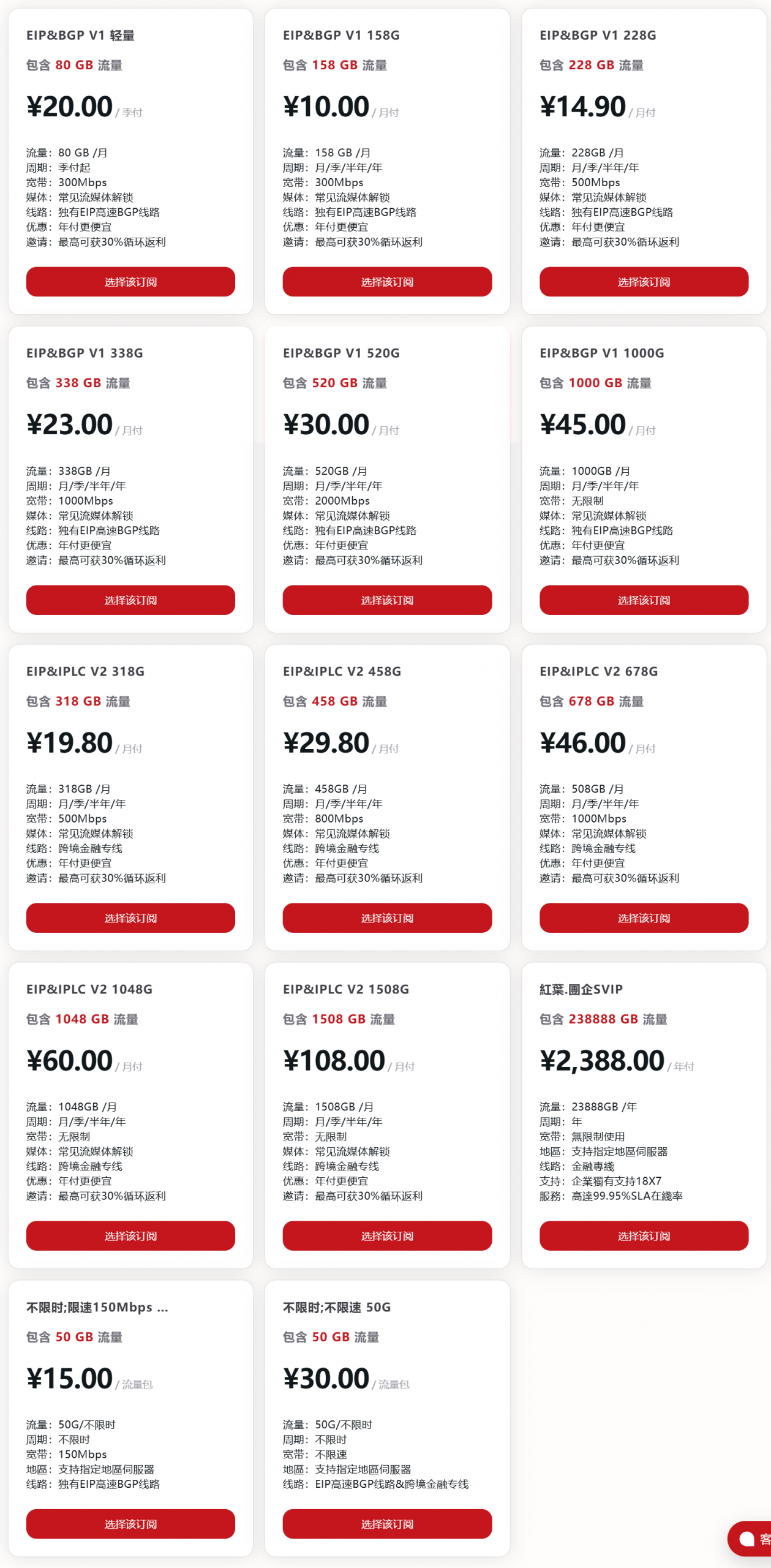The width and height of the screenshot is (771, 1568).
Task: Subscribe to the EIP&IPLC V2 458G plan
Action: coord(387,918)
